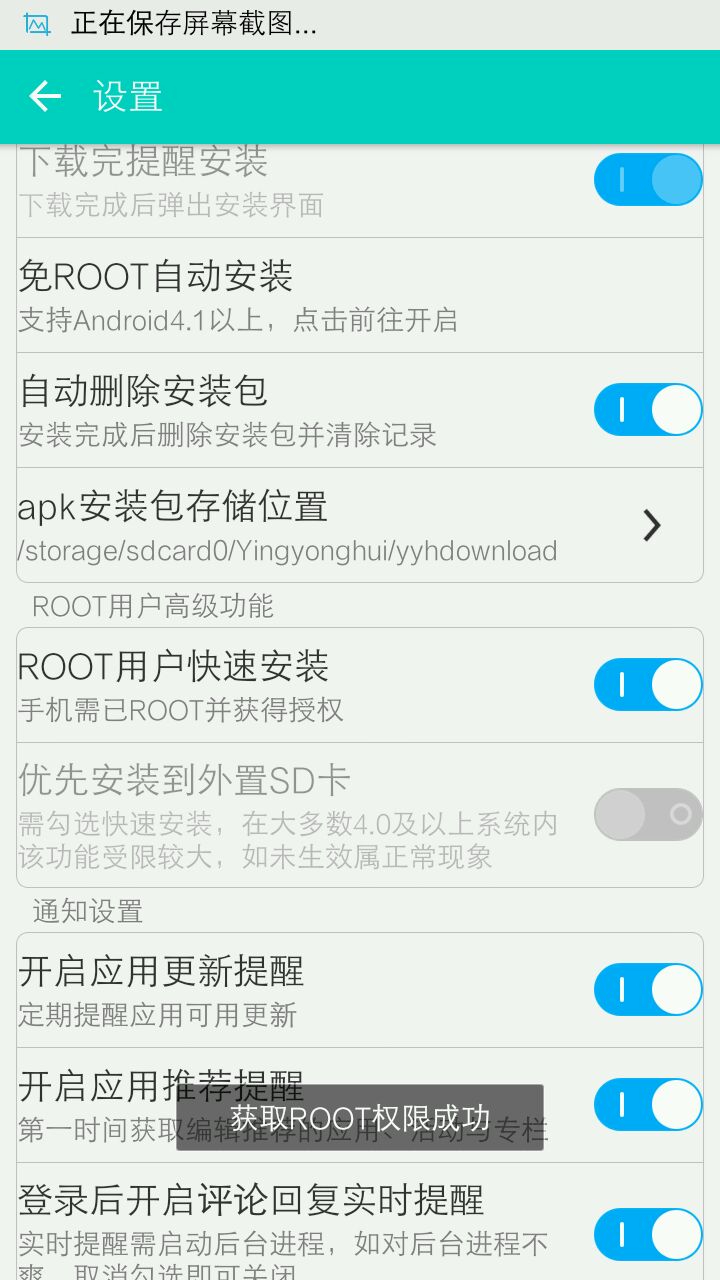Open 免ROOT自动安装 setting
This screenshot has width=720, height=1280.
coord(360,295)
